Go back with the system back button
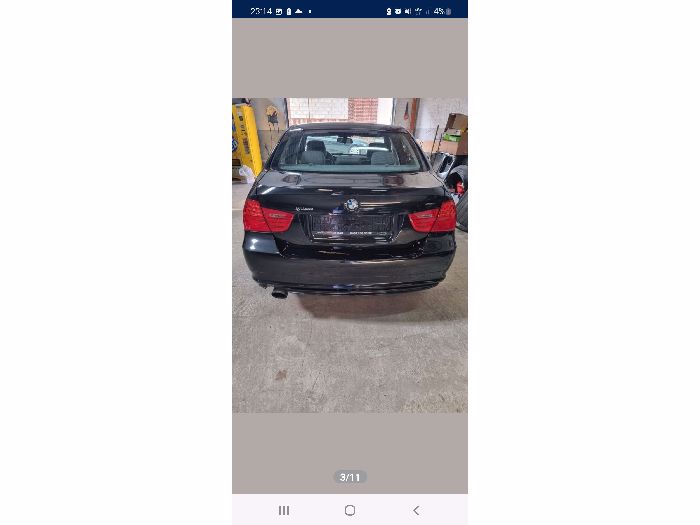 click(x=416, y=510)
